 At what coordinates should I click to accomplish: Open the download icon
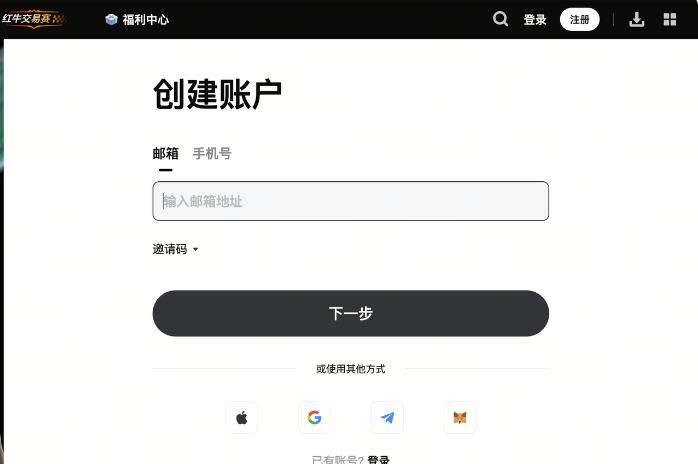(637, 19)
